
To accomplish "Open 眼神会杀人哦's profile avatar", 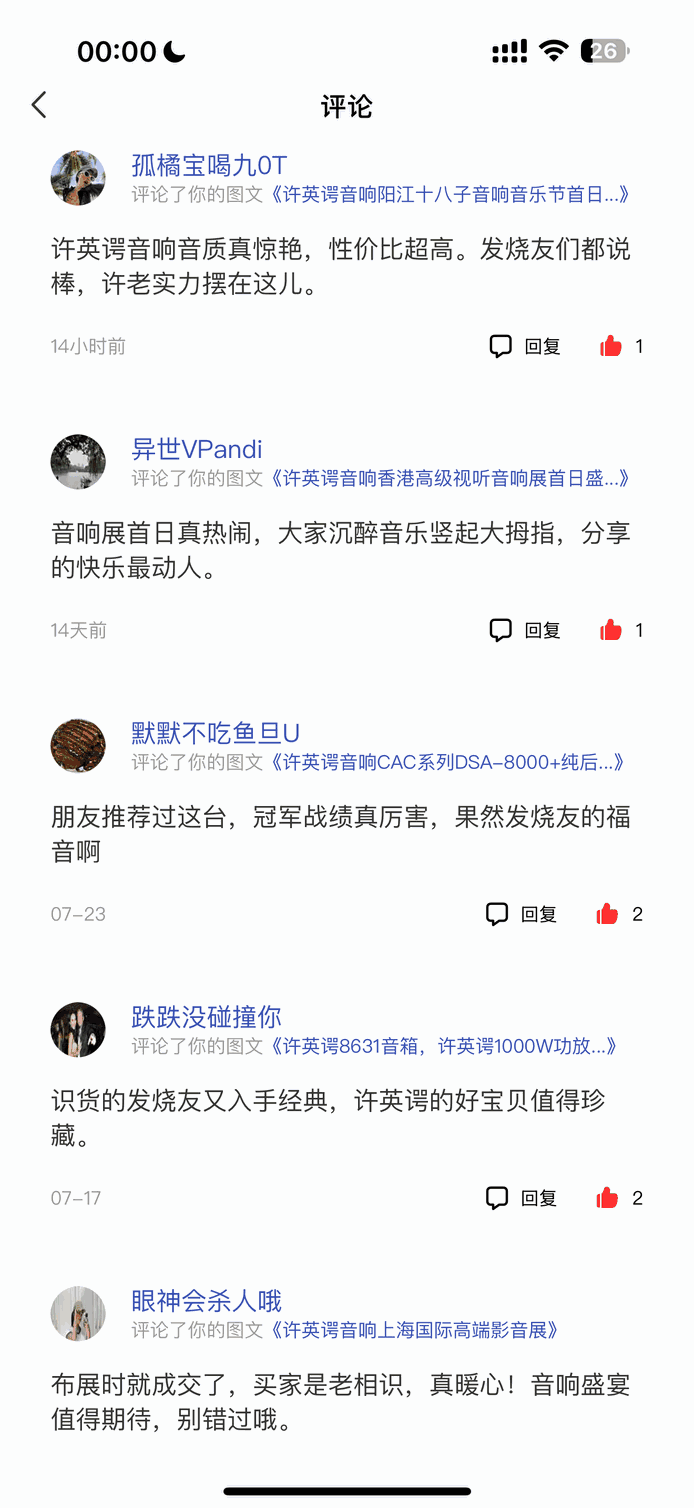I will (x=78, y=1314).
